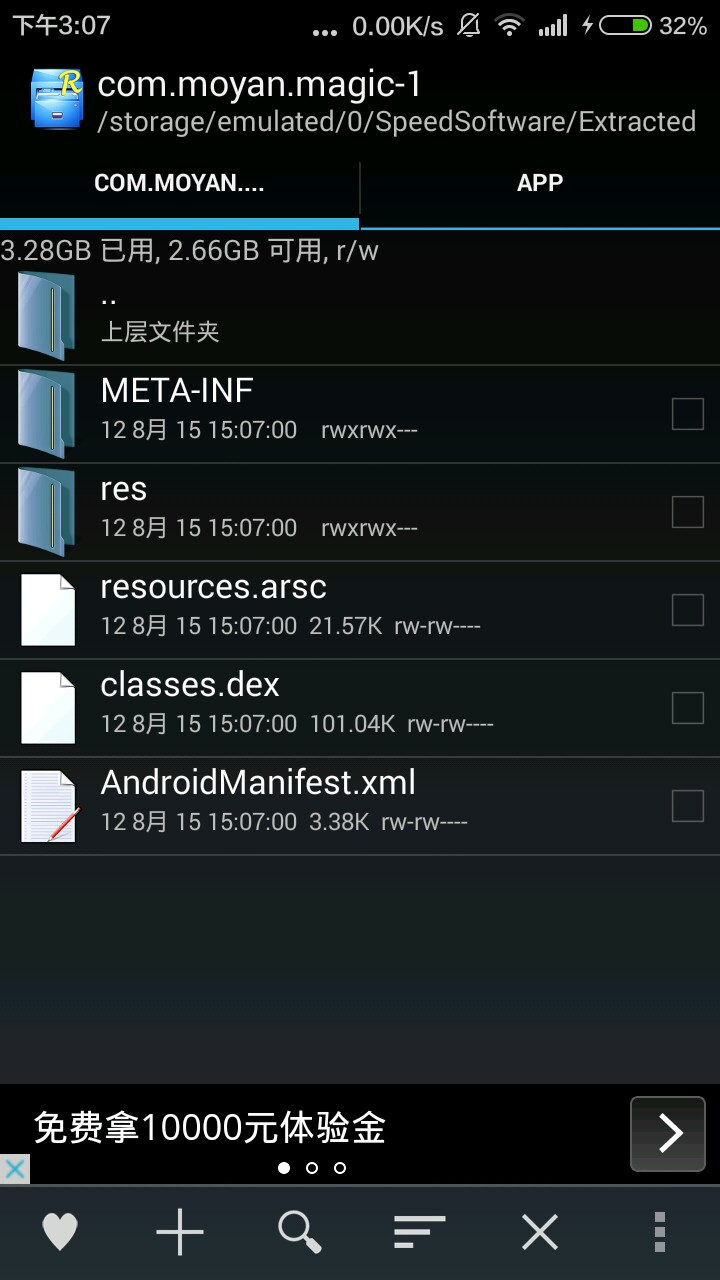
Task: Check the box next to classes.dex
Action: point(688,708)
